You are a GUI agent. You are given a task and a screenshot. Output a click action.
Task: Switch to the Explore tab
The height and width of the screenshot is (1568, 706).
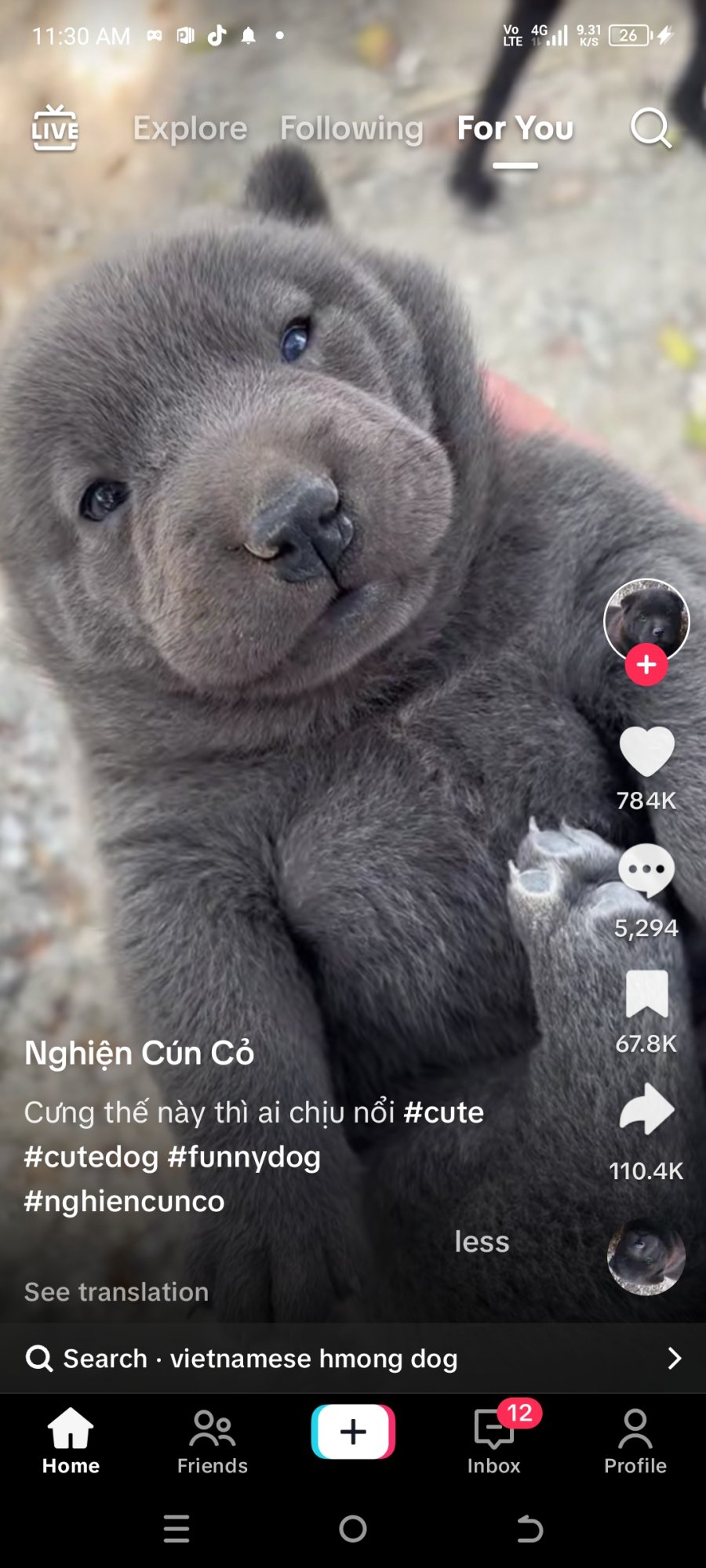click(x=190, y=129)
